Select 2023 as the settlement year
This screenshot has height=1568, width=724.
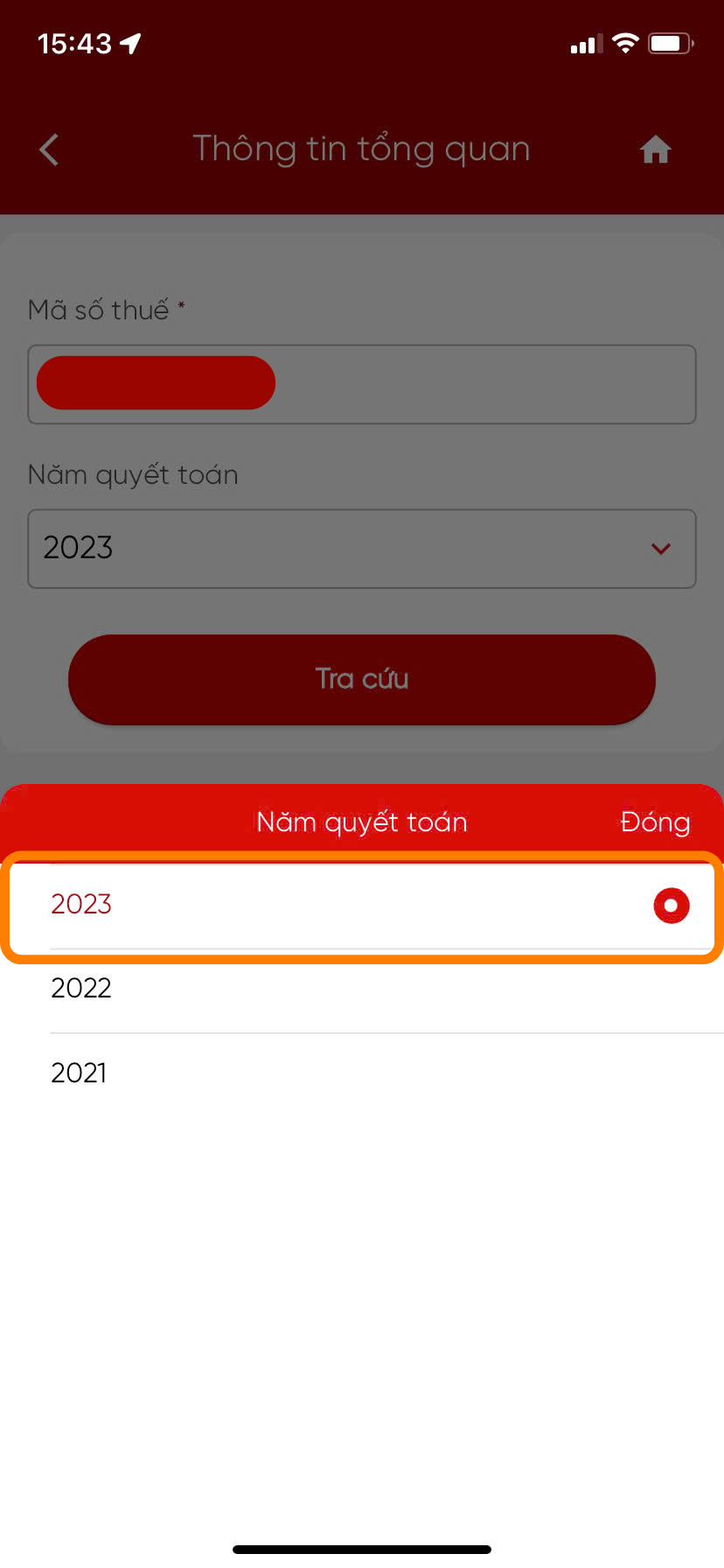tap(361, 905)
